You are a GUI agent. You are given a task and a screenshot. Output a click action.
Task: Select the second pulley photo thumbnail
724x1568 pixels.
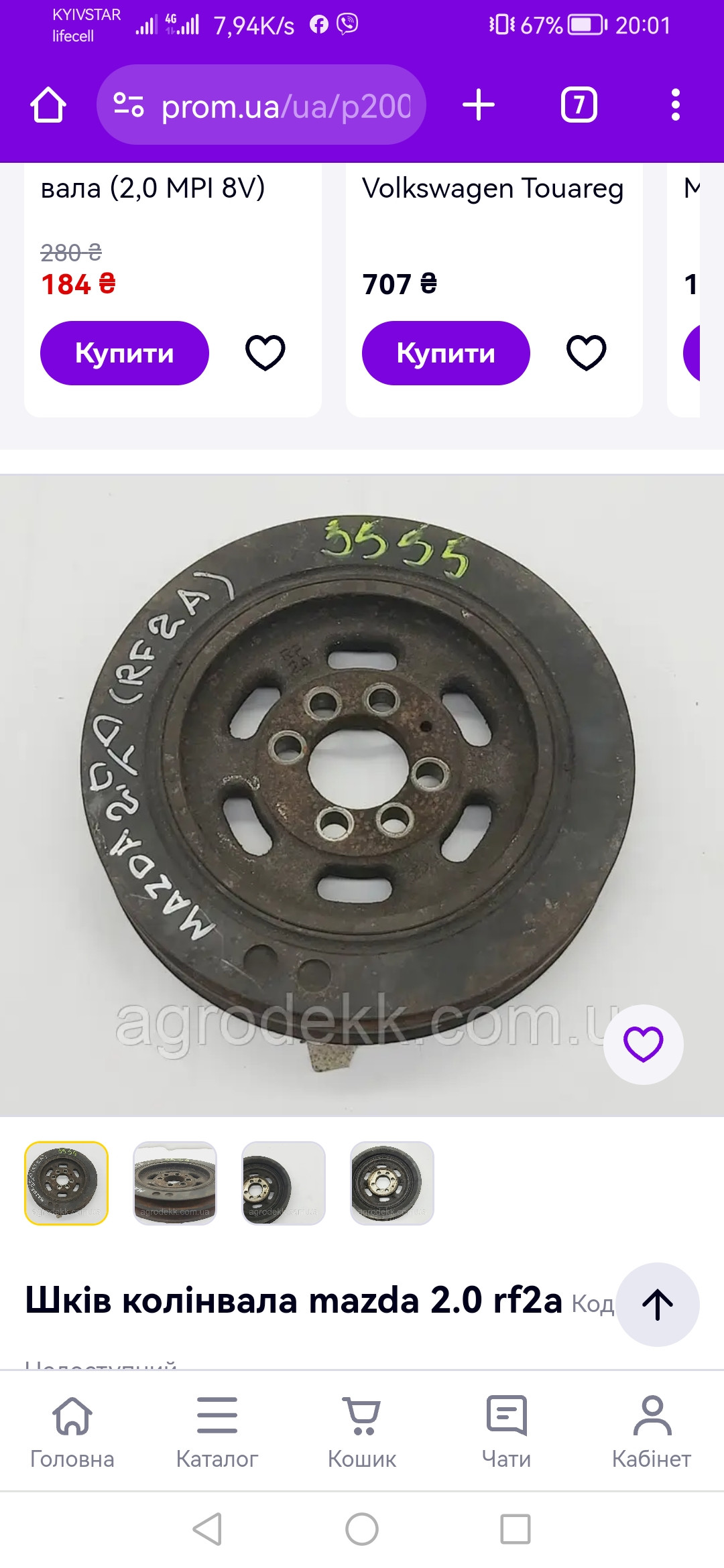pos(175,1183)
